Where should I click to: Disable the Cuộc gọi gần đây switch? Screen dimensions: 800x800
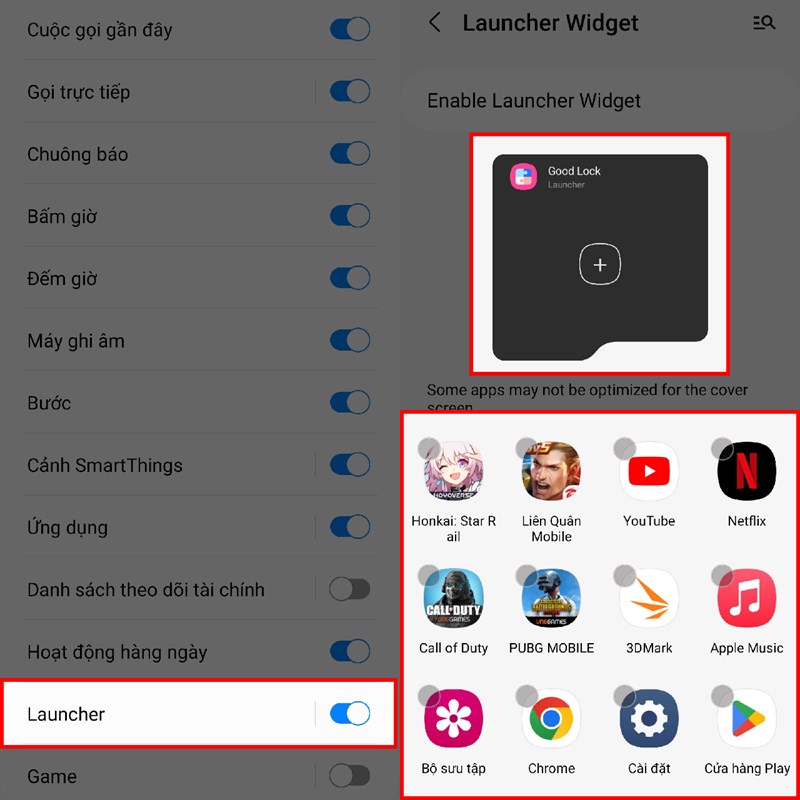pyautogui.click(x=350, y=30)
